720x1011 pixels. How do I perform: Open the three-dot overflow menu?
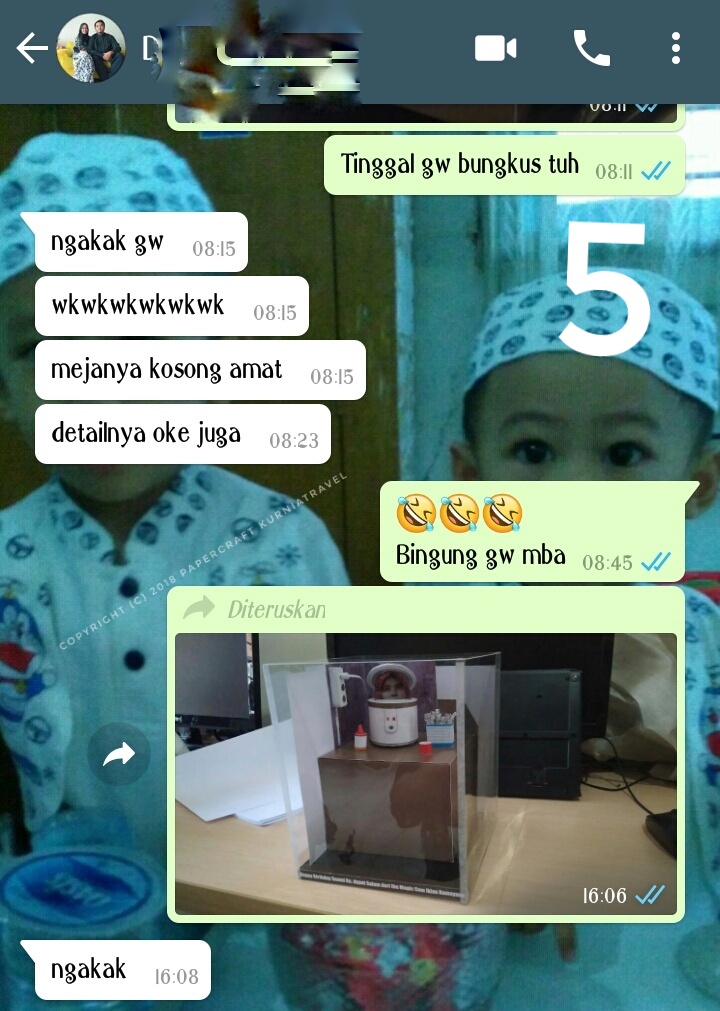(x=676, y=48)
